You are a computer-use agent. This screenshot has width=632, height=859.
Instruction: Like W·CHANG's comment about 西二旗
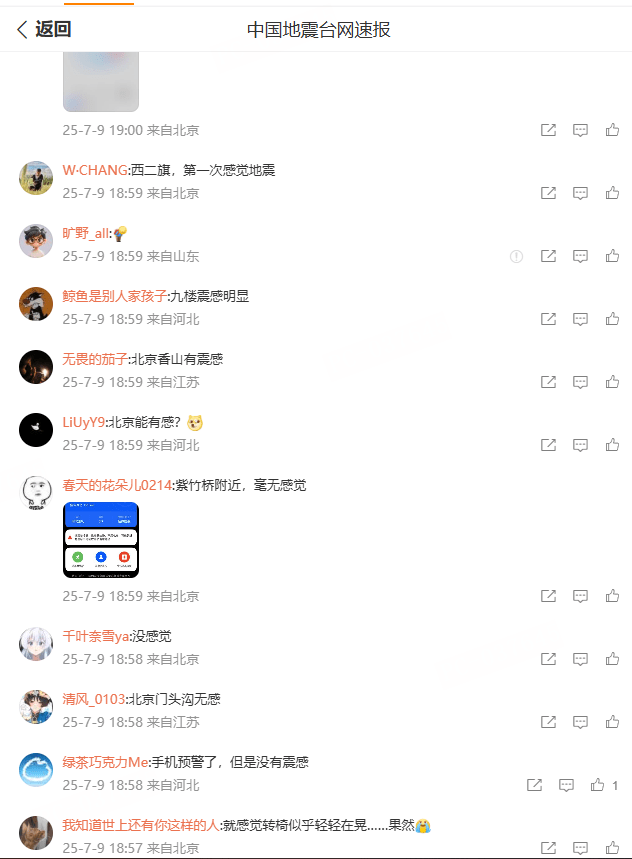point(612,193)
